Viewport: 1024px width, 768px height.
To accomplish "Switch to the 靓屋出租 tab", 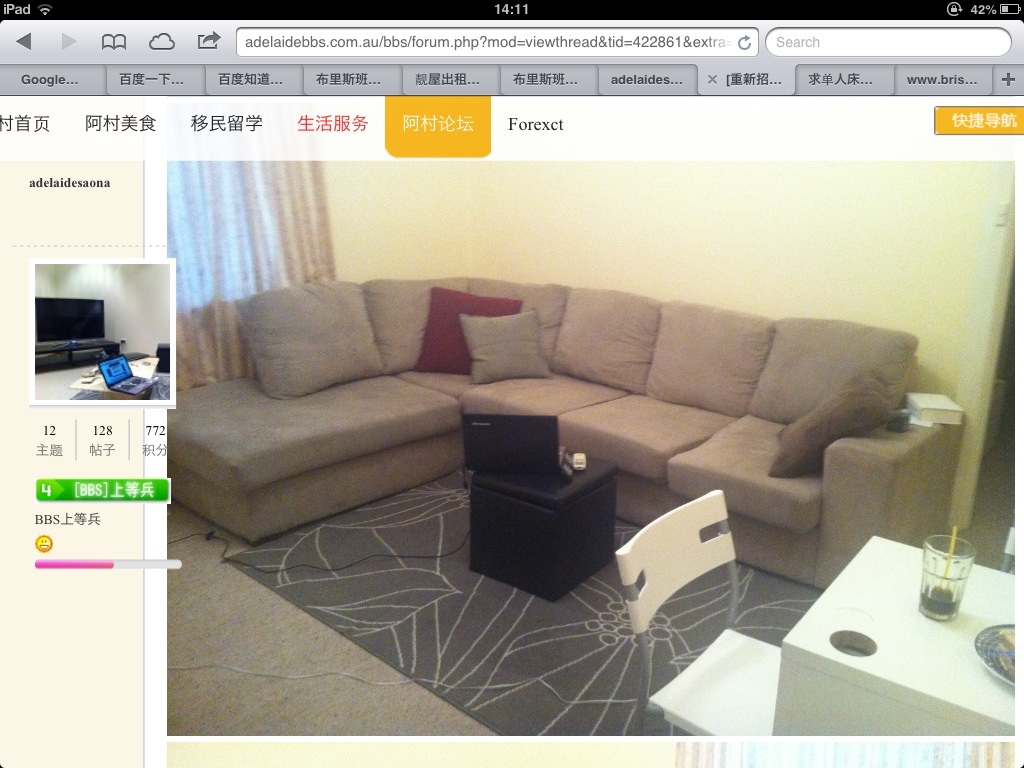I will coord(447,79).
